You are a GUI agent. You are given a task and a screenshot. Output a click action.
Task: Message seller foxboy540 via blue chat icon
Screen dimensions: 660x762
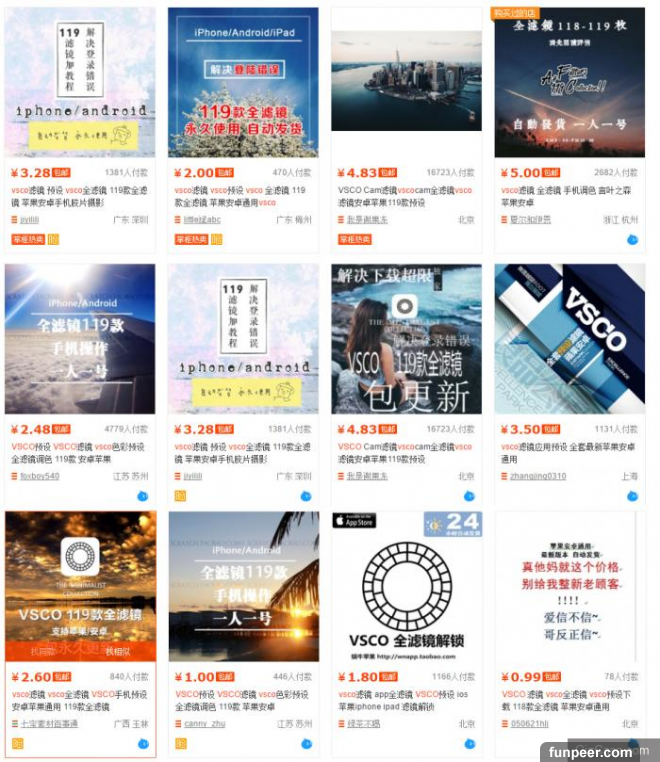(143, 496)
